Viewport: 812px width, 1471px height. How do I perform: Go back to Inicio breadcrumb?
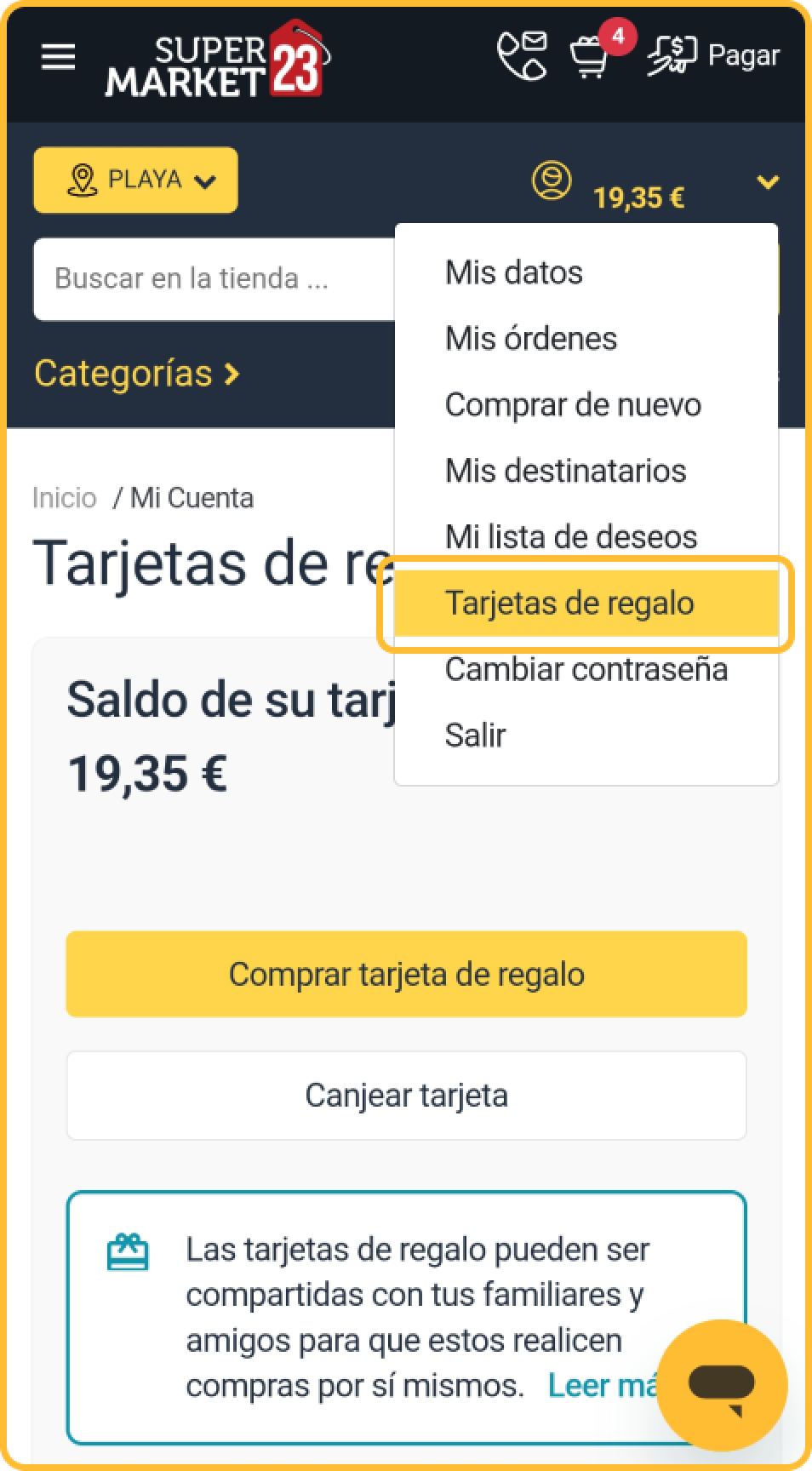(64, 498)
